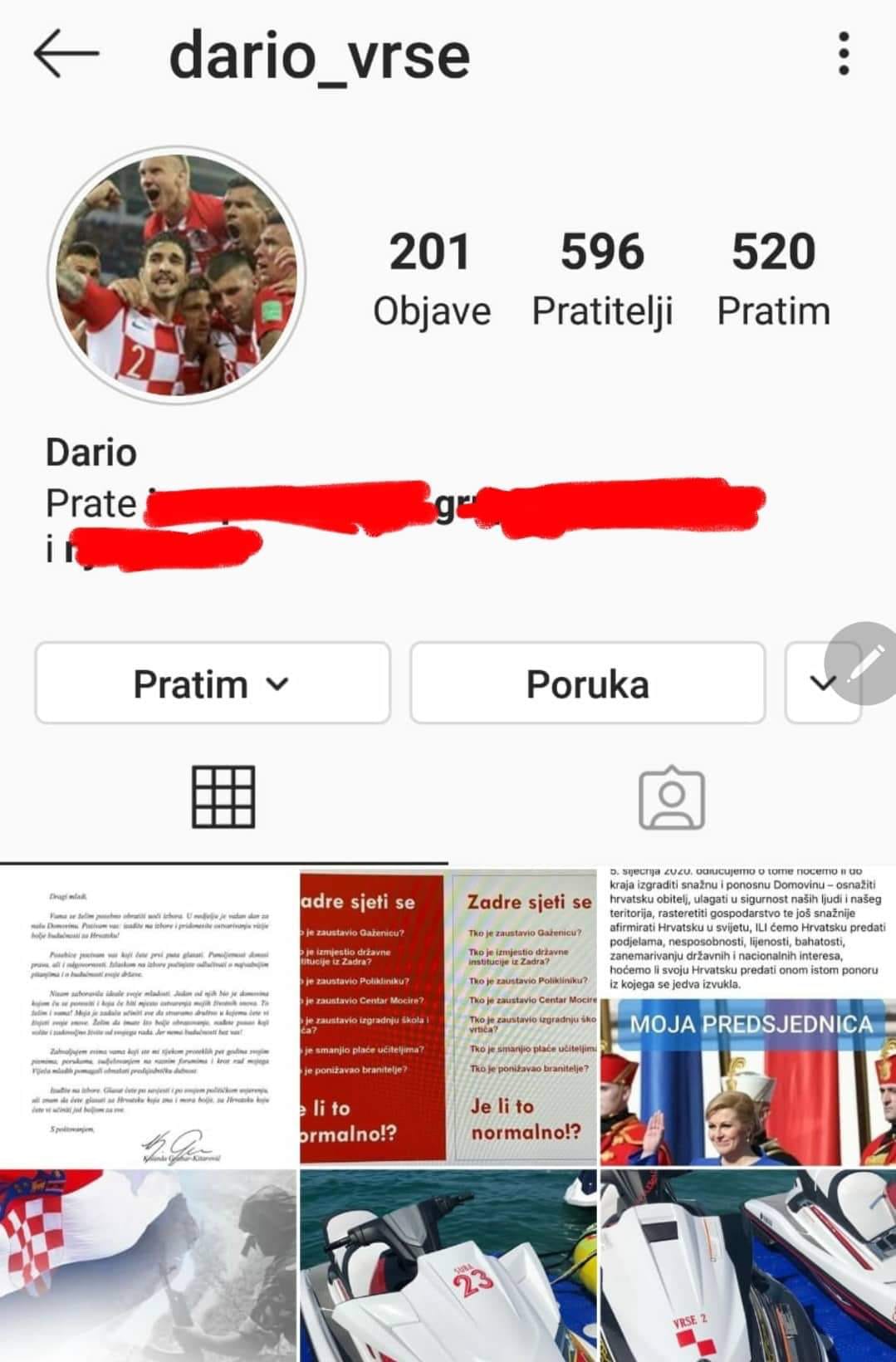Switch to the tagged photos tab

coord(672,797)
